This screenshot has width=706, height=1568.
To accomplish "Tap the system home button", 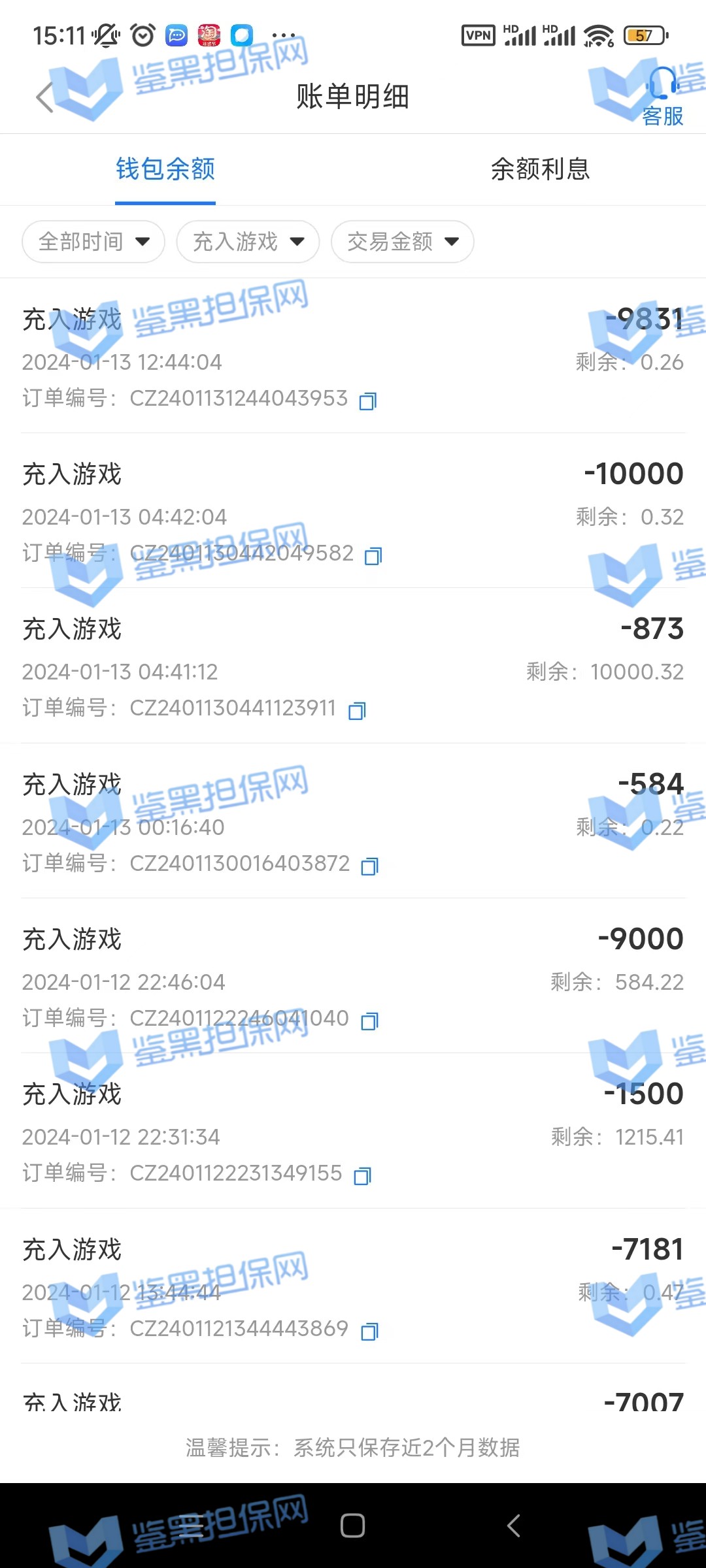I will [x=352, y=1526].
